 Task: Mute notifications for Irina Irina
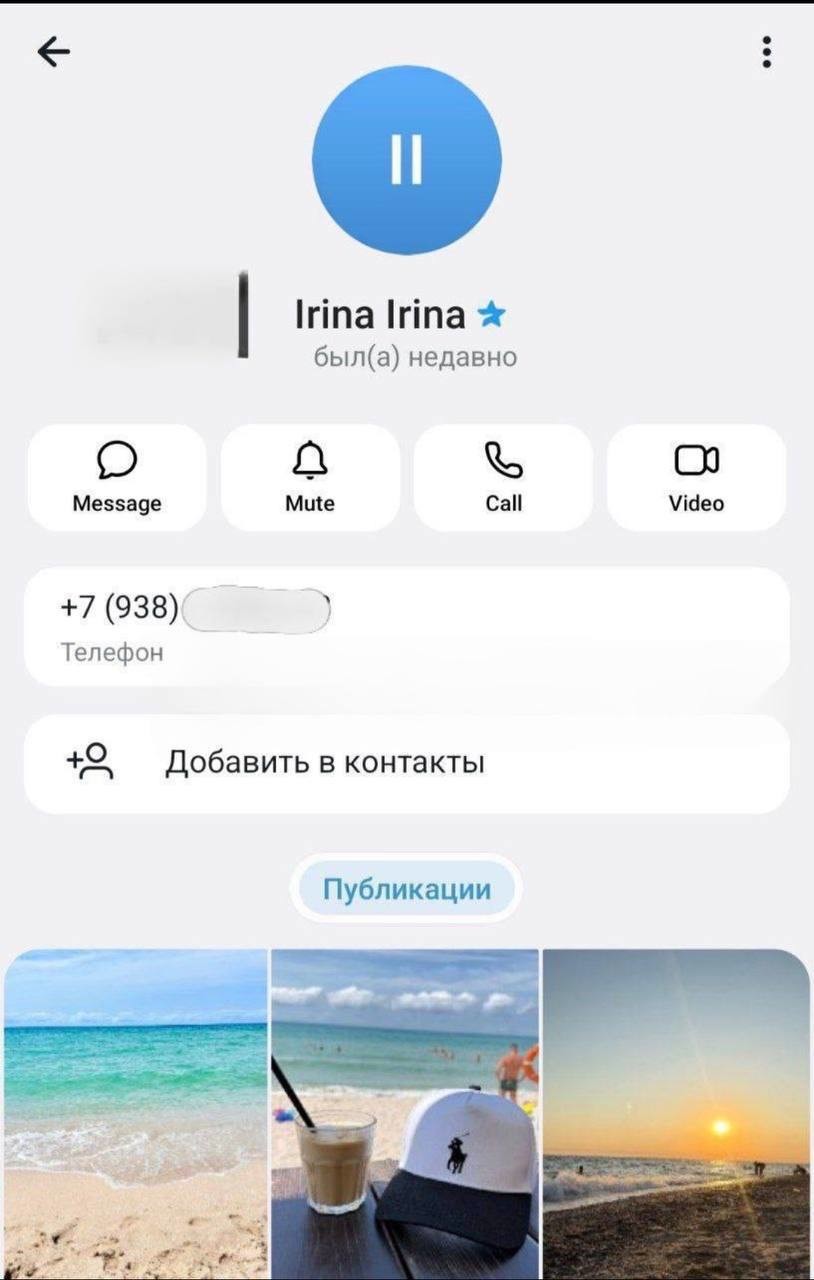310,478
